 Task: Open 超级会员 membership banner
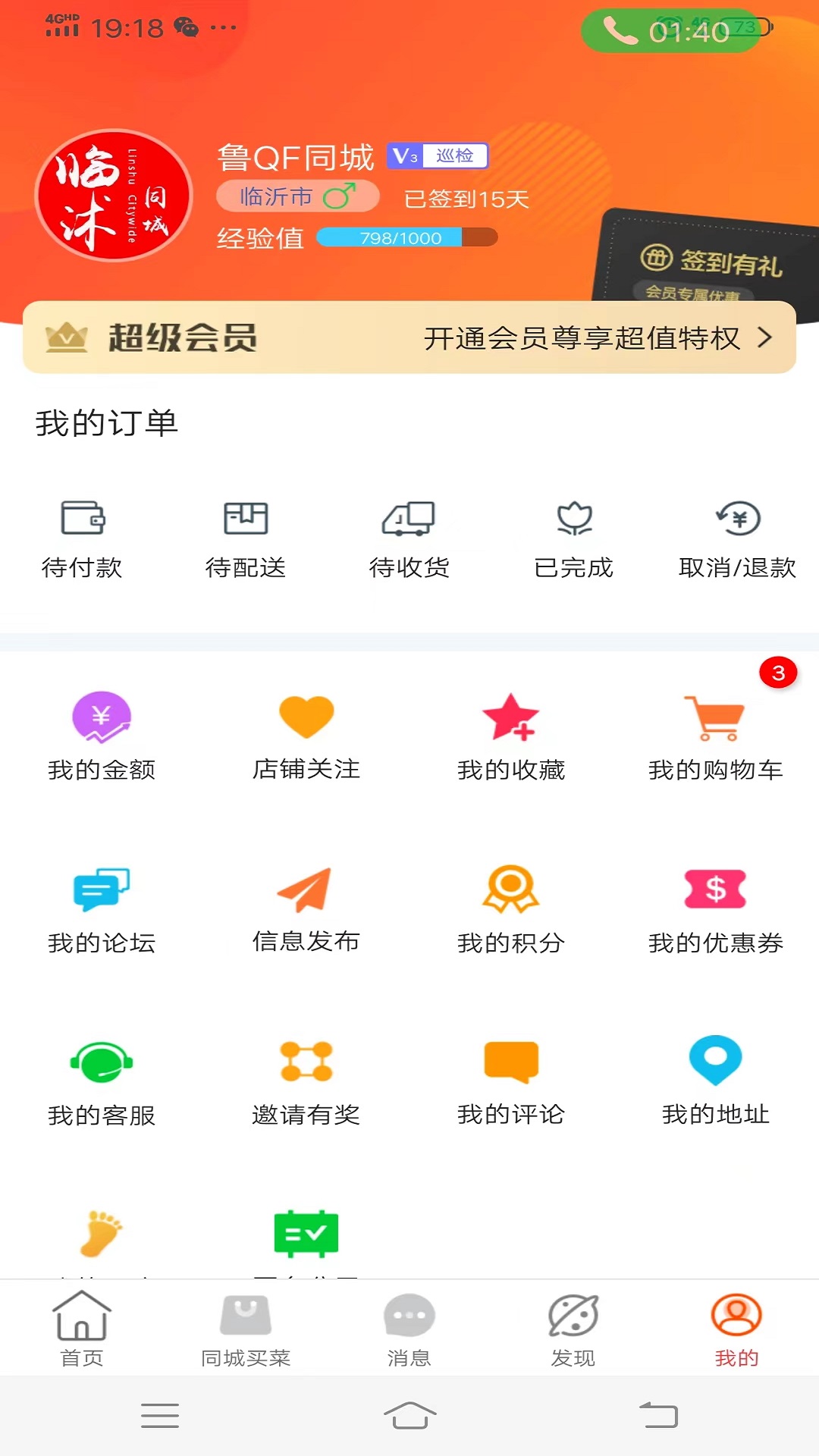409,337
